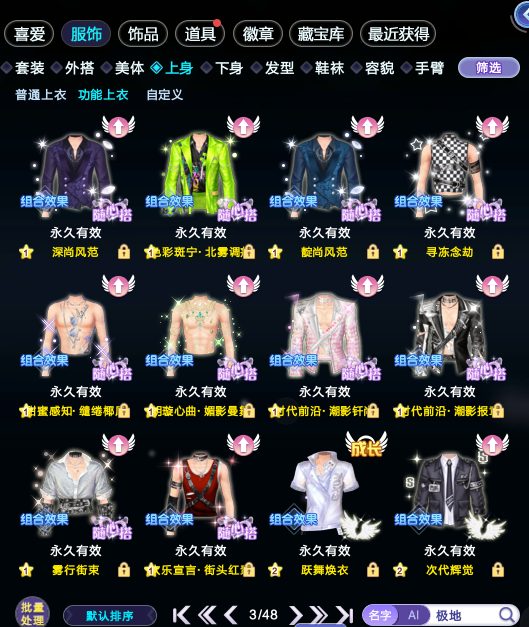529x627 pixels.
Task: Switch to 自定义 sub-tab
Action: coord(165,95)
